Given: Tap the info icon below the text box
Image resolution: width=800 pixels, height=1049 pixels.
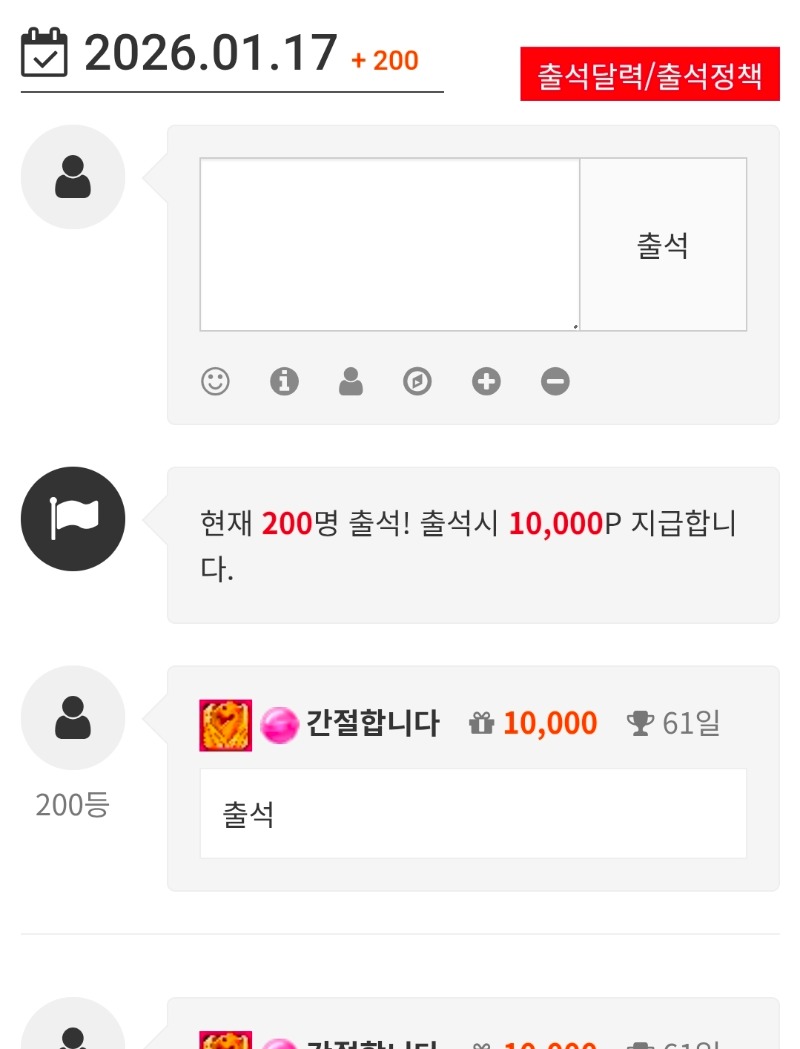Looking at the screenshot, I should [285, 381].
